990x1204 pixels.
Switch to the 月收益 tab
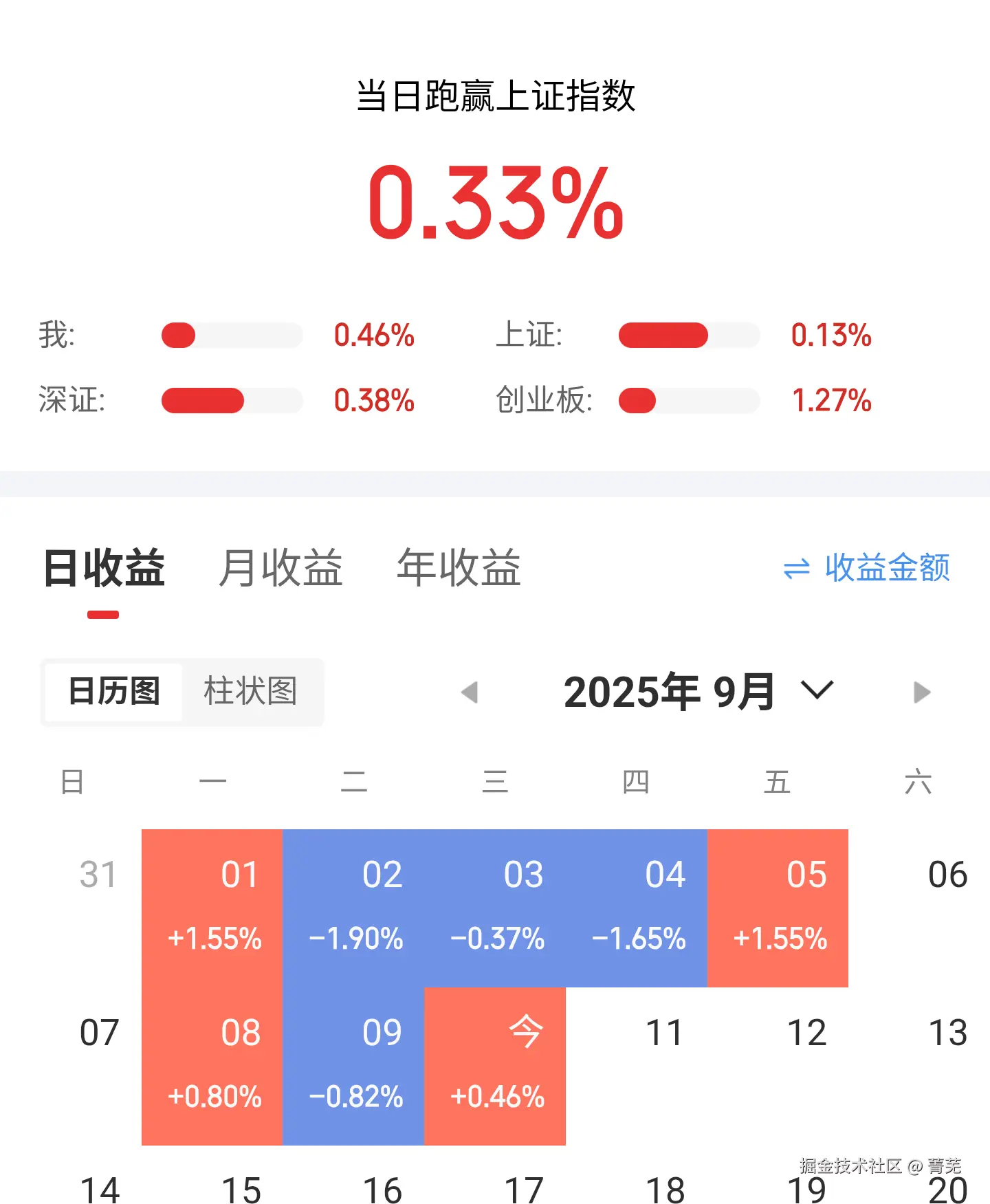[x=280, y=568]
